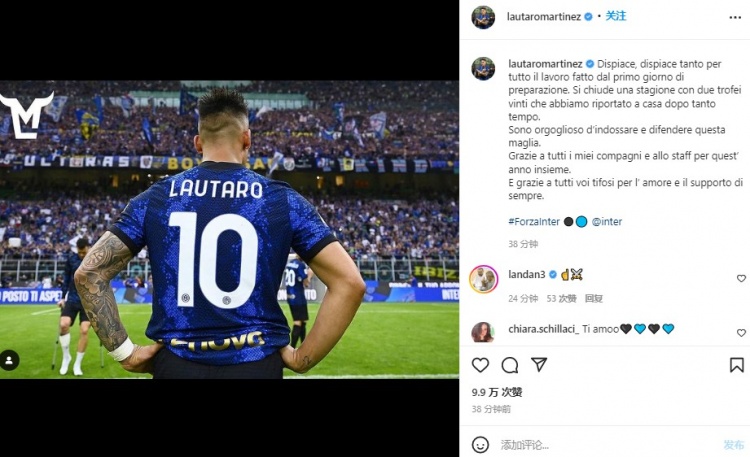The image size is (750, 457).
Task: Open landan3's profile
Action: coord(527,273)
